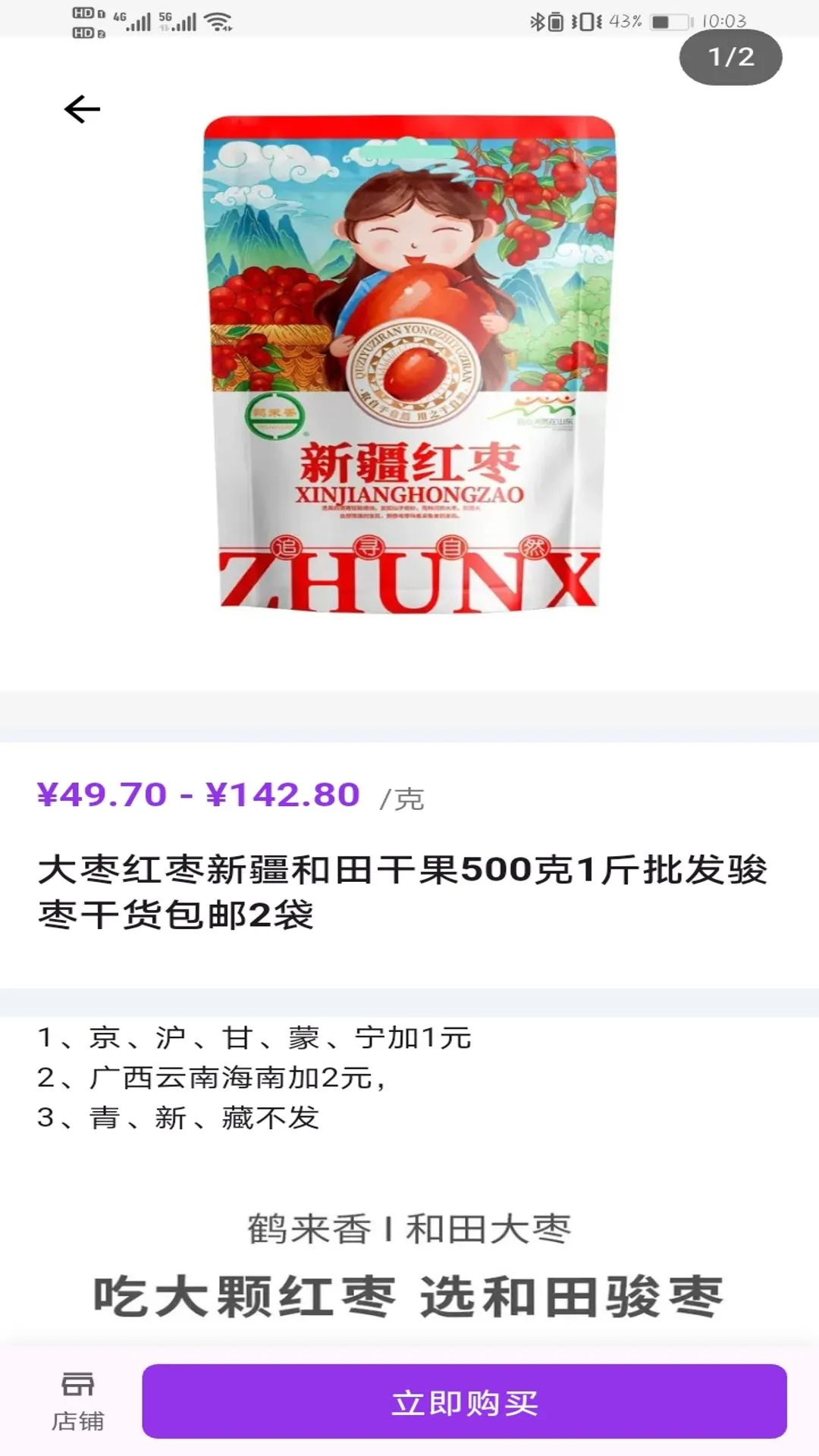
Task: Tap the 5G signal bars in status bar
Action: pos(180,20)
